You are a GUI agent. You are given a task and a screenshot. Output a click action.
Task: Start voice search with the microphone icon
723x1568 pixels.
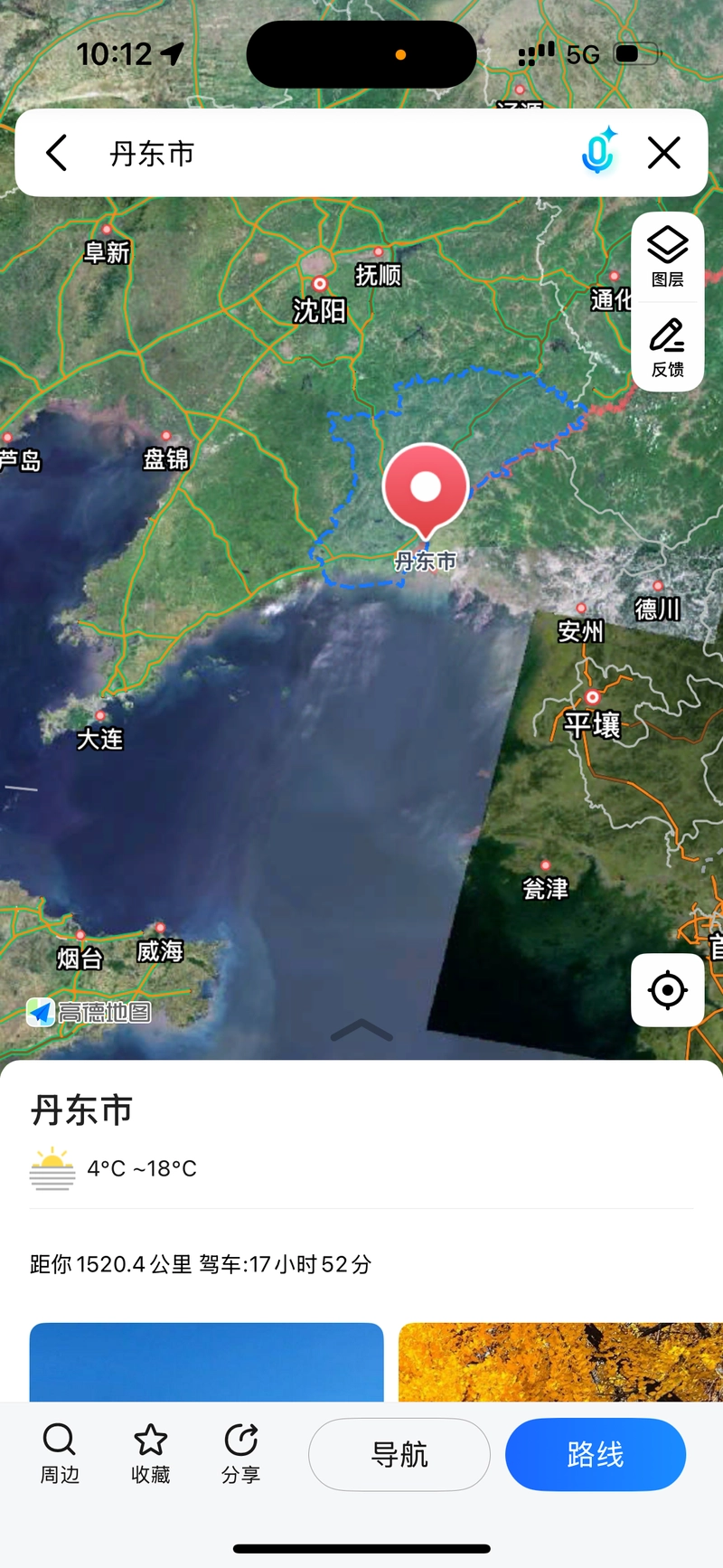598,152
